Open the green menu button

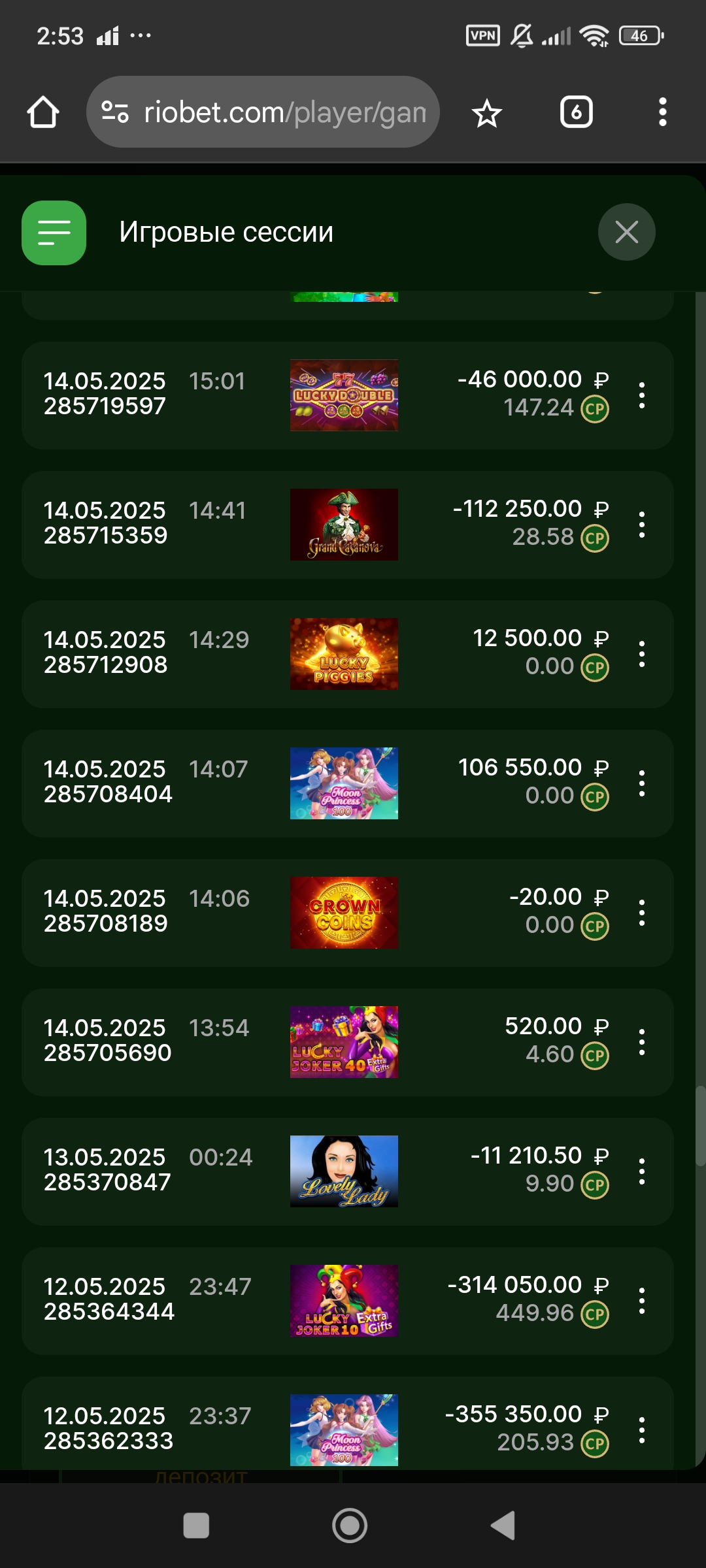pos(54,233)
